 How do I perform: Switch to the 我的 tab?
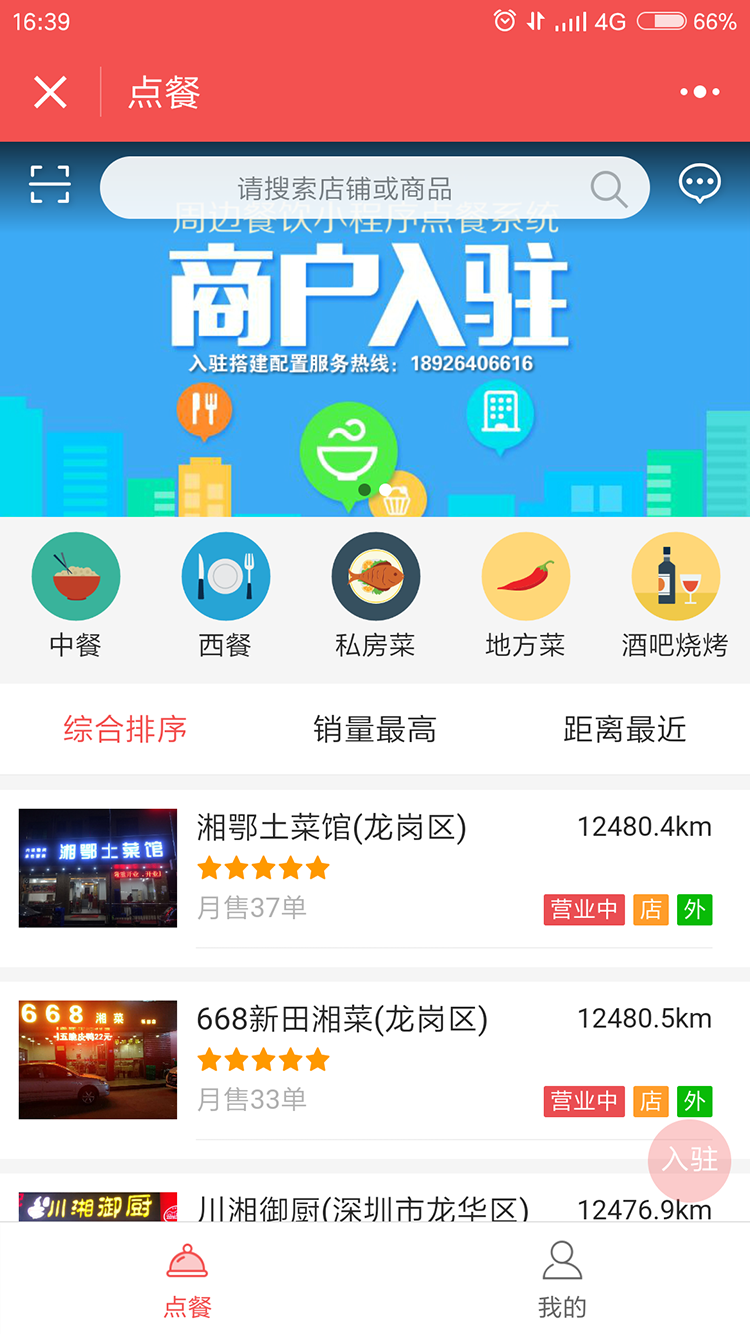coord(562,1279)
